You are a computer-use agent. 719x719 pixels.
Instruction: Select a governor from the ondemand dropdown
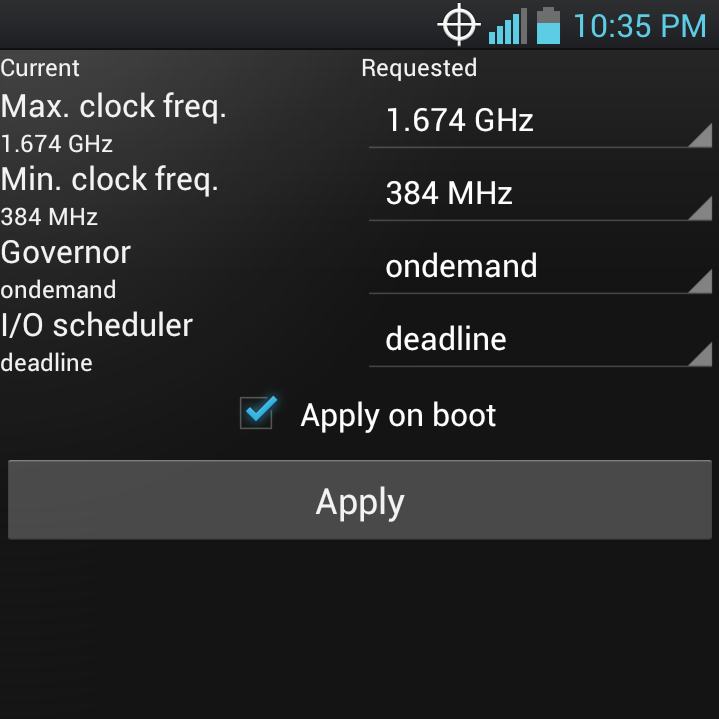(x=540, y=267)
